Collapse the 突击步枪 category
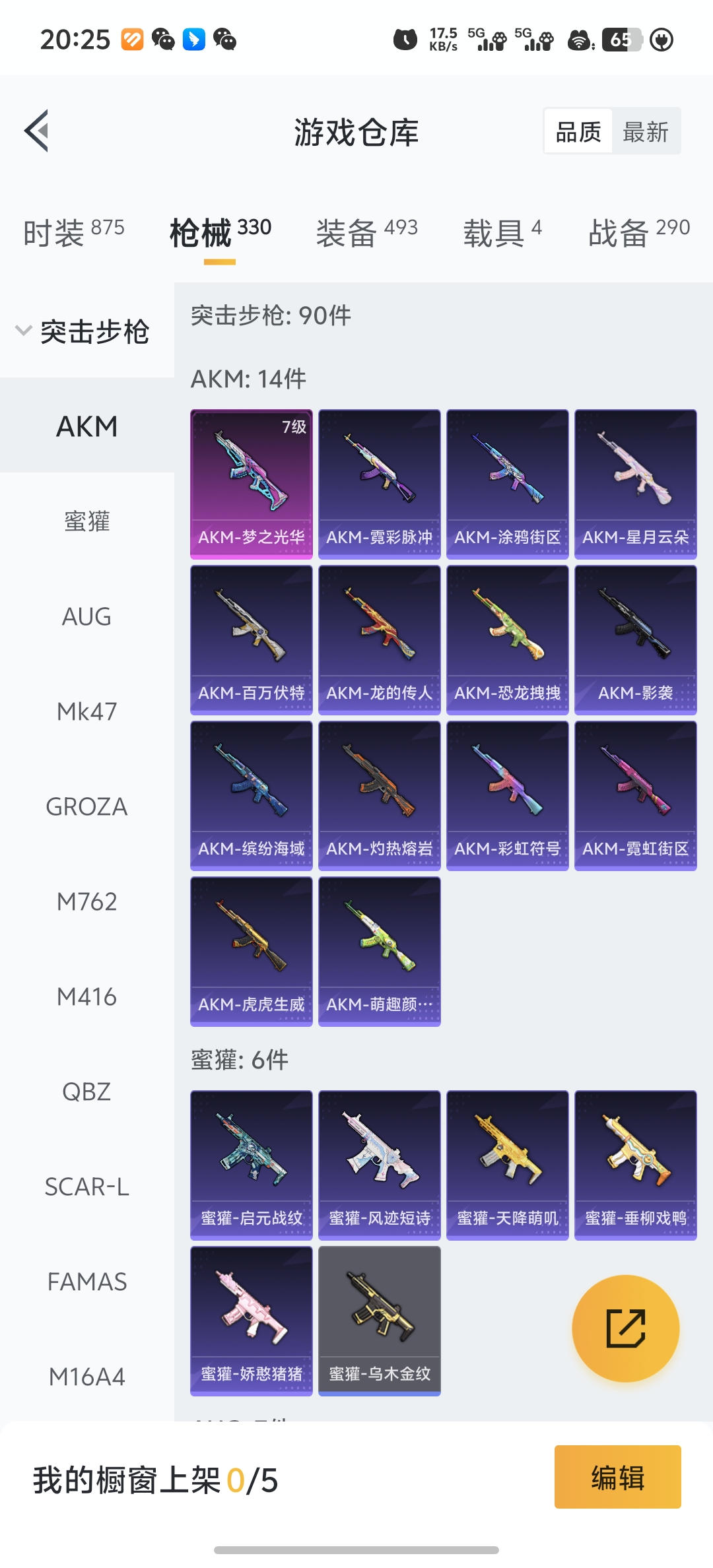Viewport: 713px width, 1568px height. coord(84,331)
